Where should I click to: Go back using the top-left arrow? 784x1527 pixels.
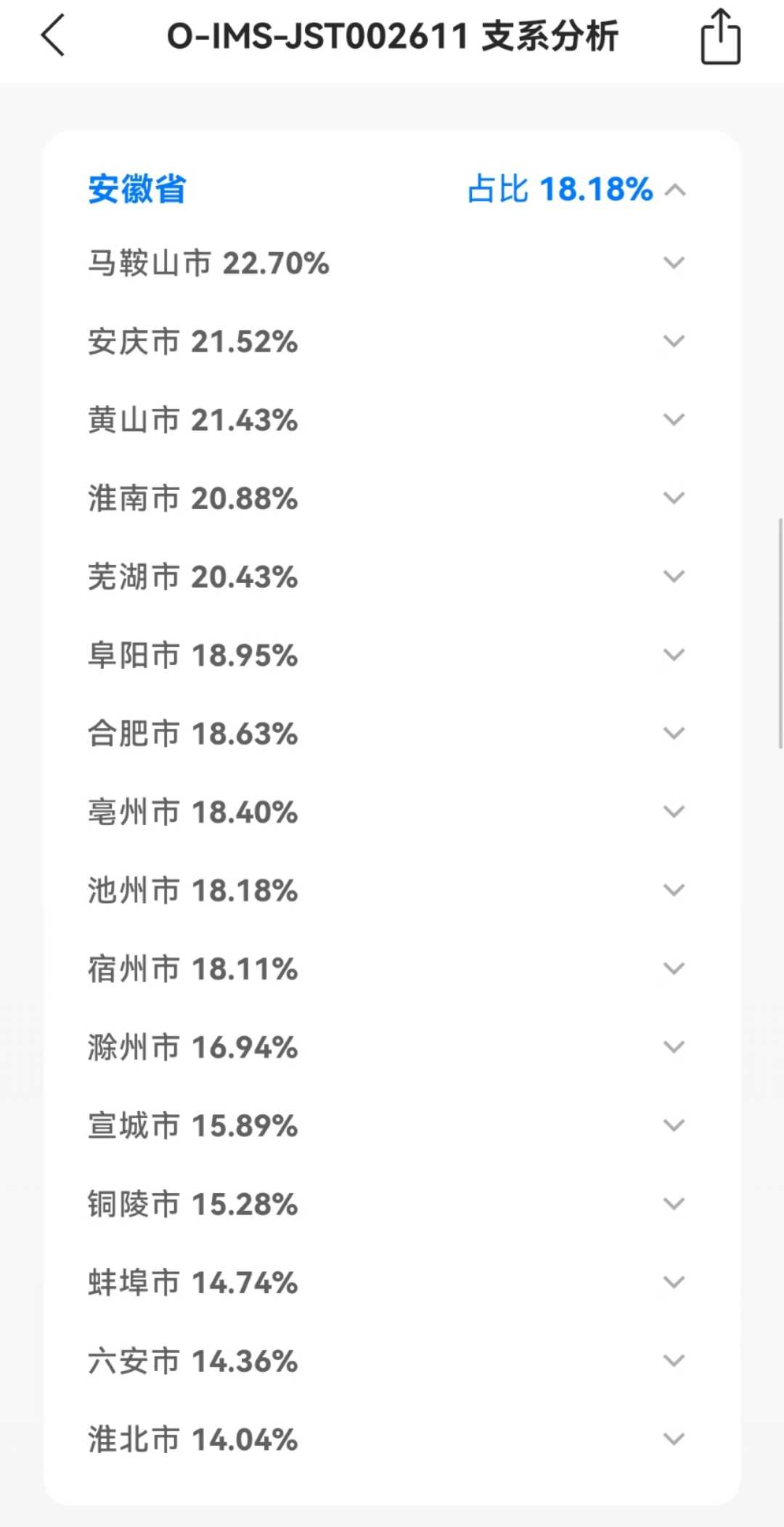(53, 35)
